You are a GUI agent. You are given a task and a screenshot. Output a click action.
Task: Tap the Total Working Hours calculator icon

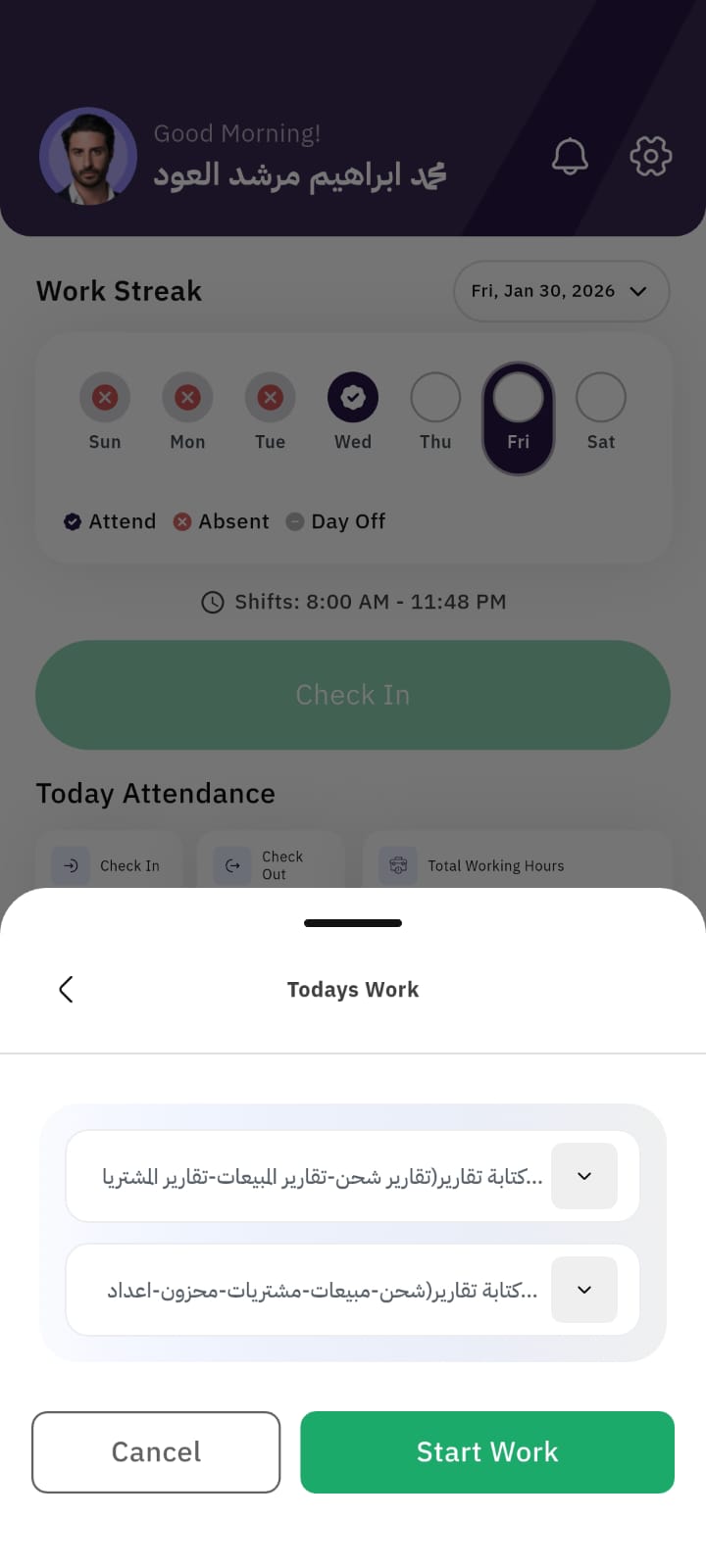398,865
